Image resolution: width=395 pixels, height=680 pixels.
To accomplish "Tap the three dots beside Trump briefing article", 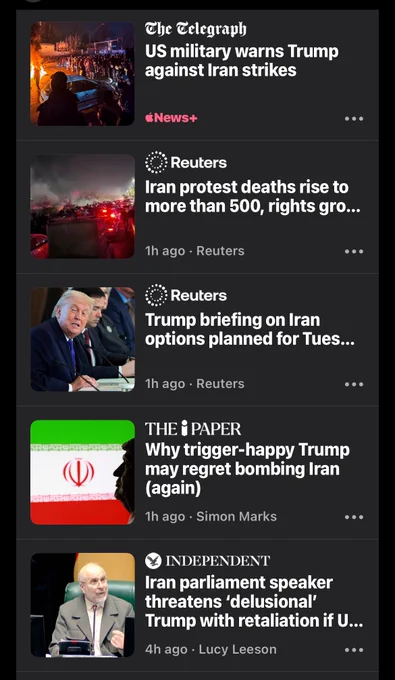I will (354, 384).
